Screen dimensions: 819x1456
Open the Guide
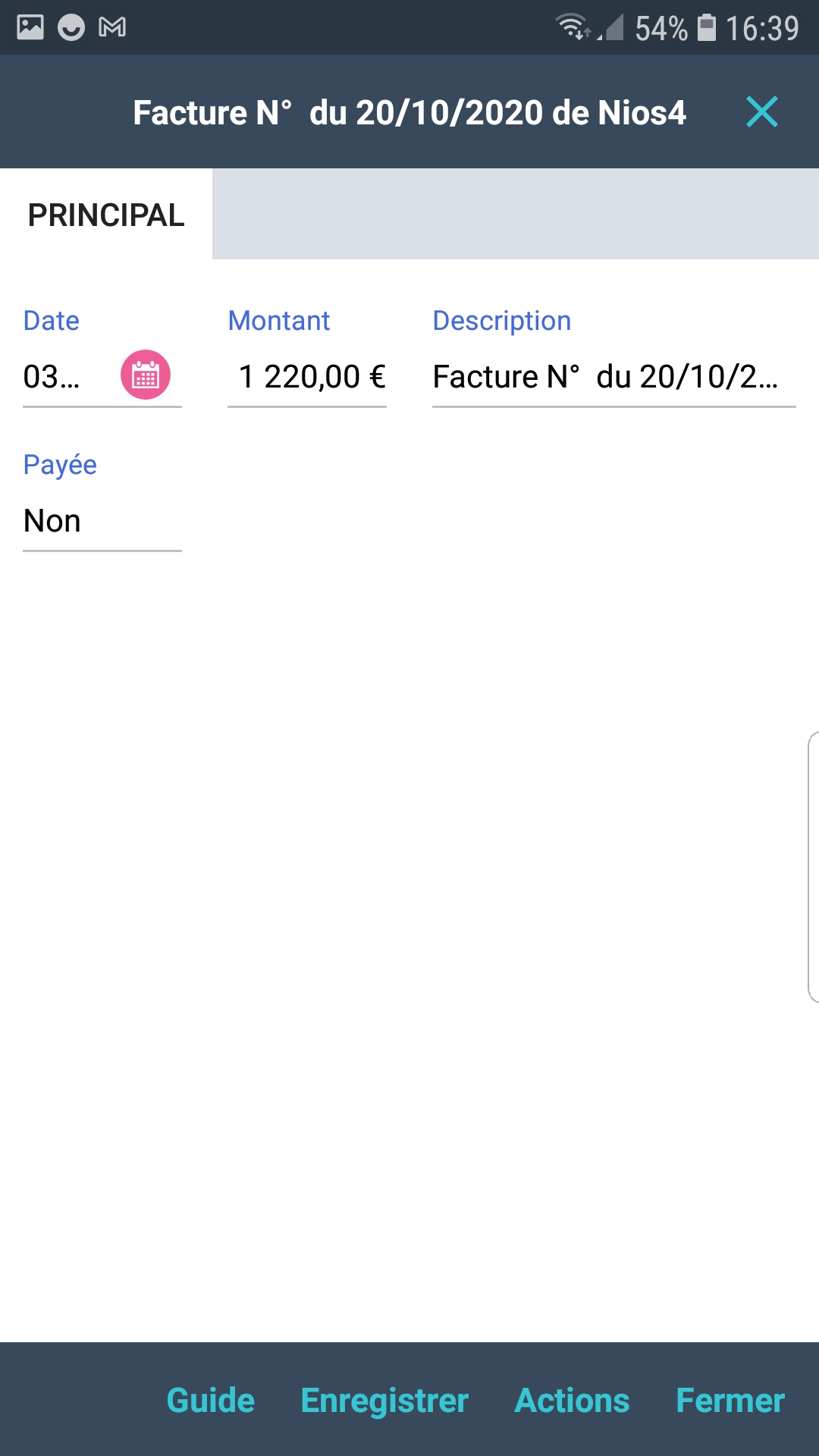point(210,1400)
